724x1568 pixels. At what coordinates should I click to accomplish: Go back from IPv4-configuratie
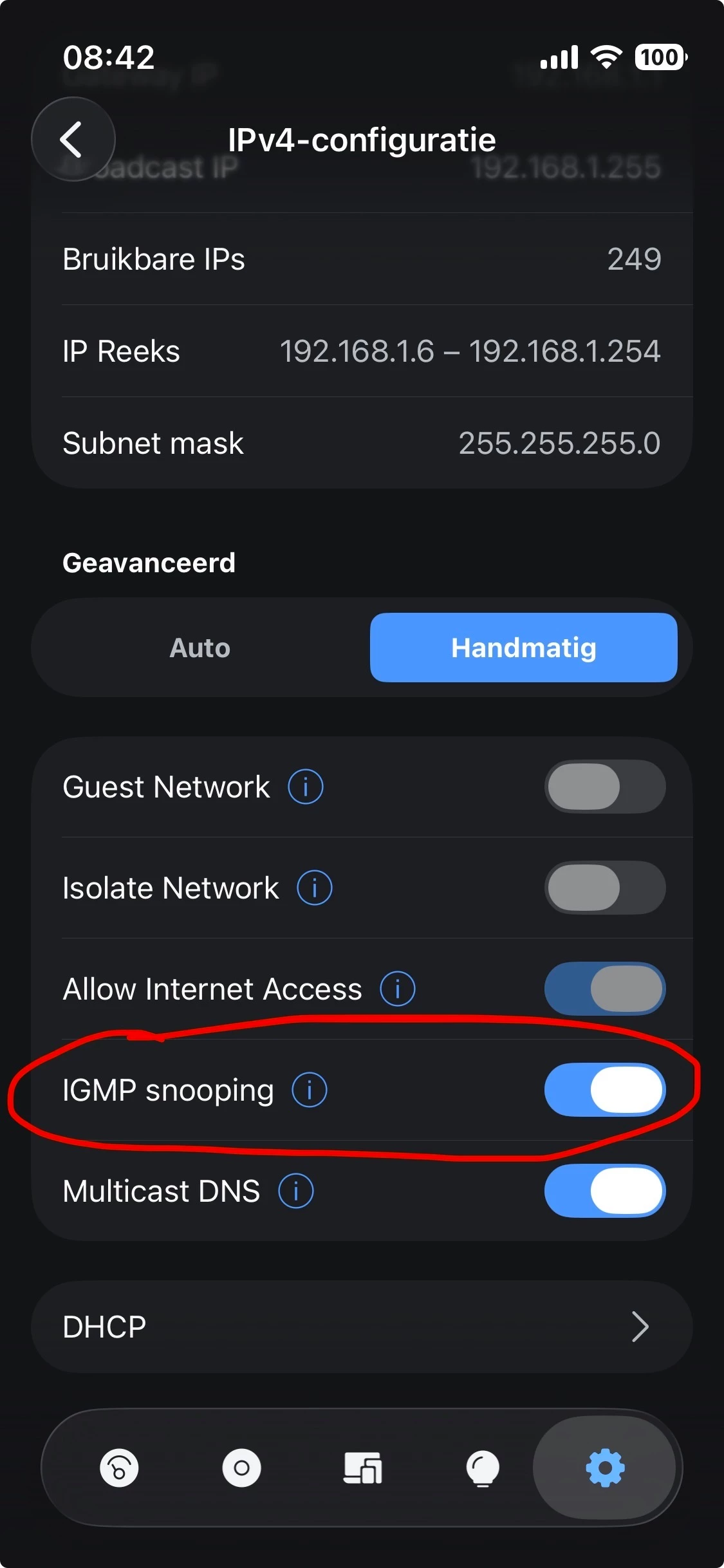73,139
